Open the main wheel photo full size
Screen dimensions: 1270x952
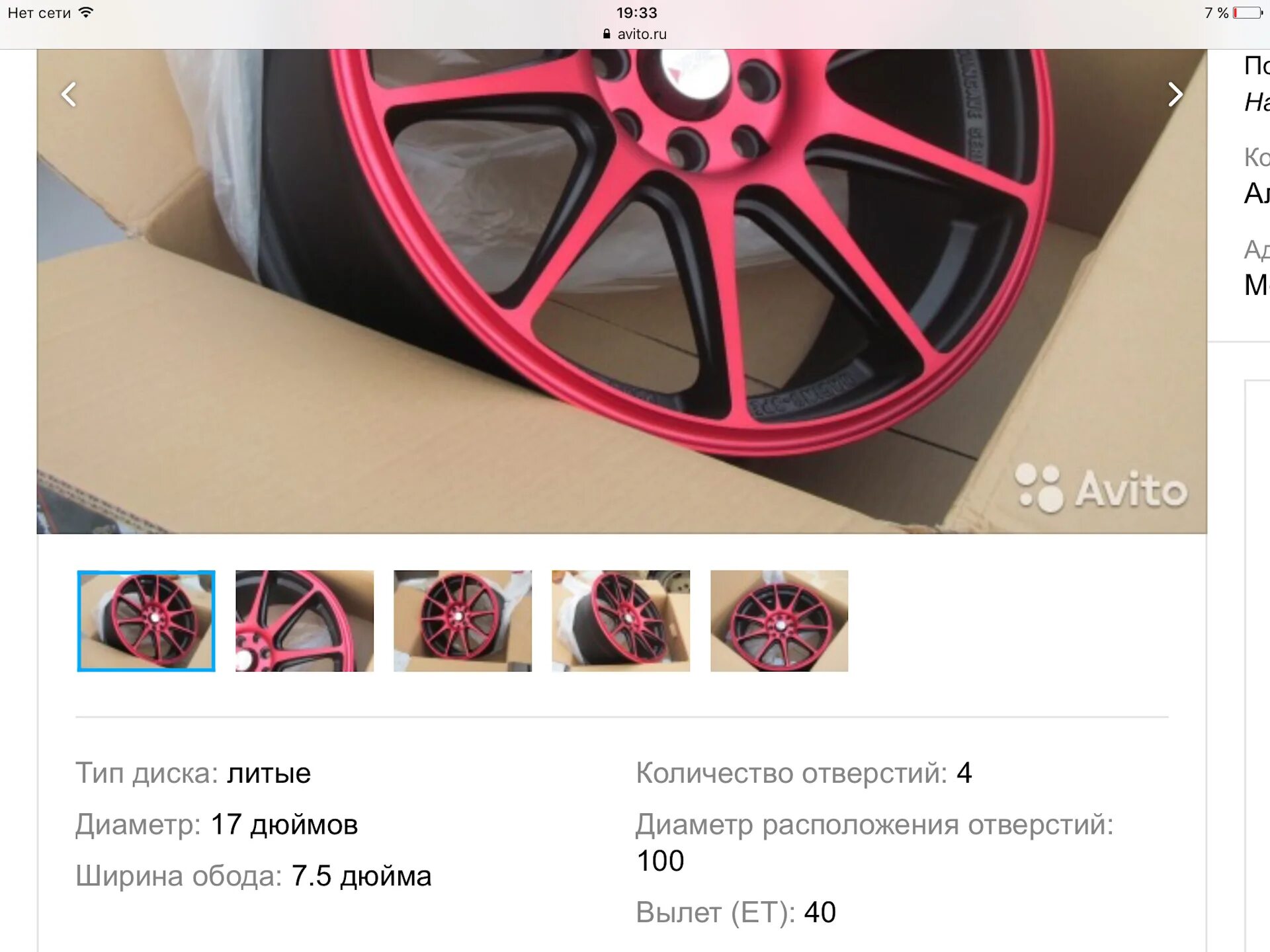point(622,291)
